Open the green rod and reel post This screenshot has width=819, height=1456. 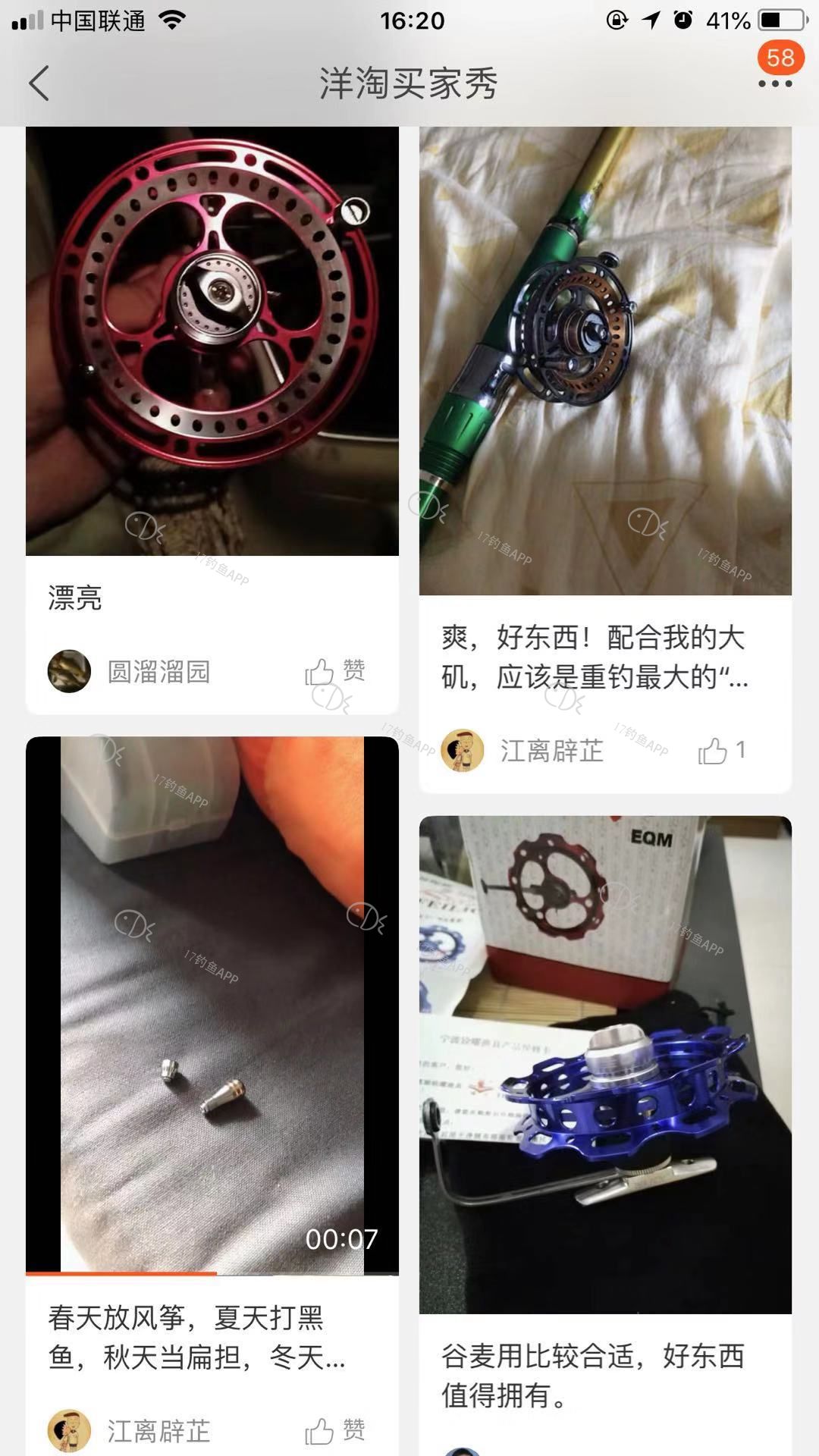click(x=605, y=361)
